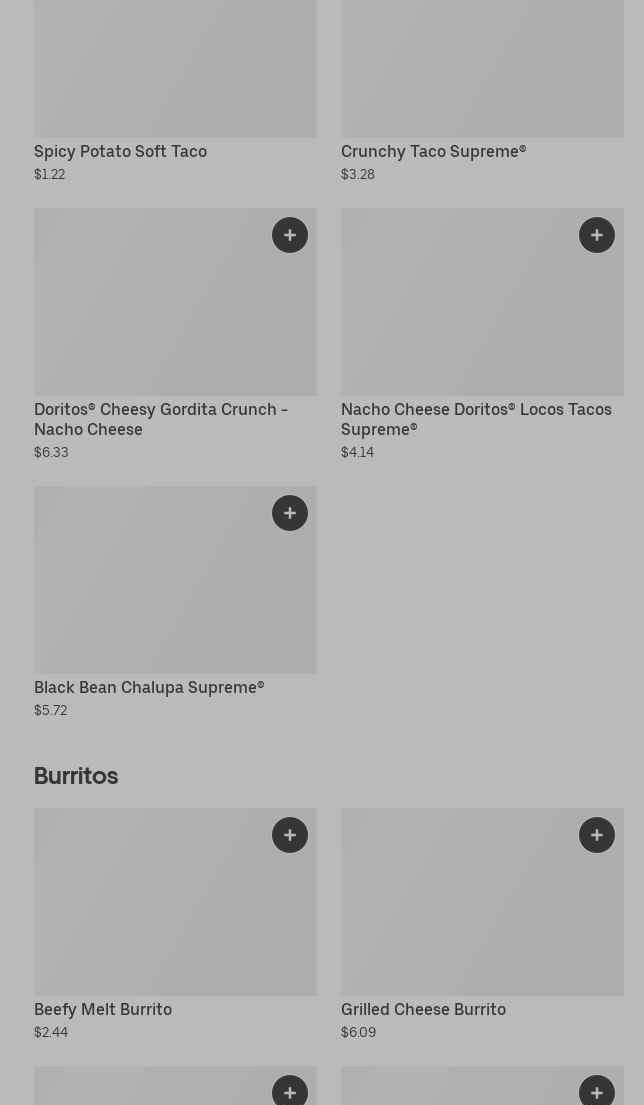644x1105 pixels.
Task: Open Grilled Cheese Burrito product card
Action: [x=482, y=924]
